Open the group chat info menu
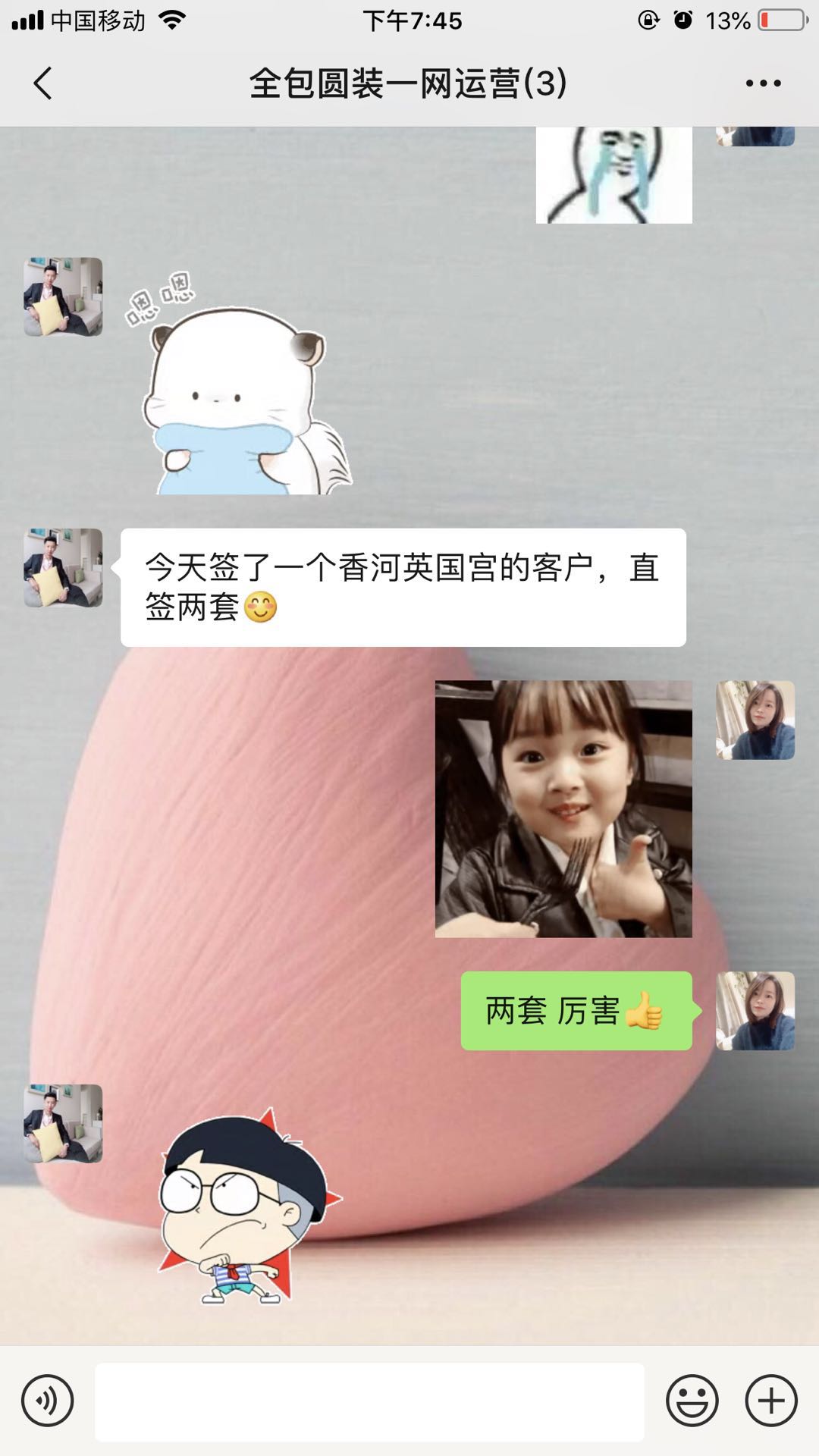Image resolution: width=819 pixels, height=1456 pixels. pos(763,83)
